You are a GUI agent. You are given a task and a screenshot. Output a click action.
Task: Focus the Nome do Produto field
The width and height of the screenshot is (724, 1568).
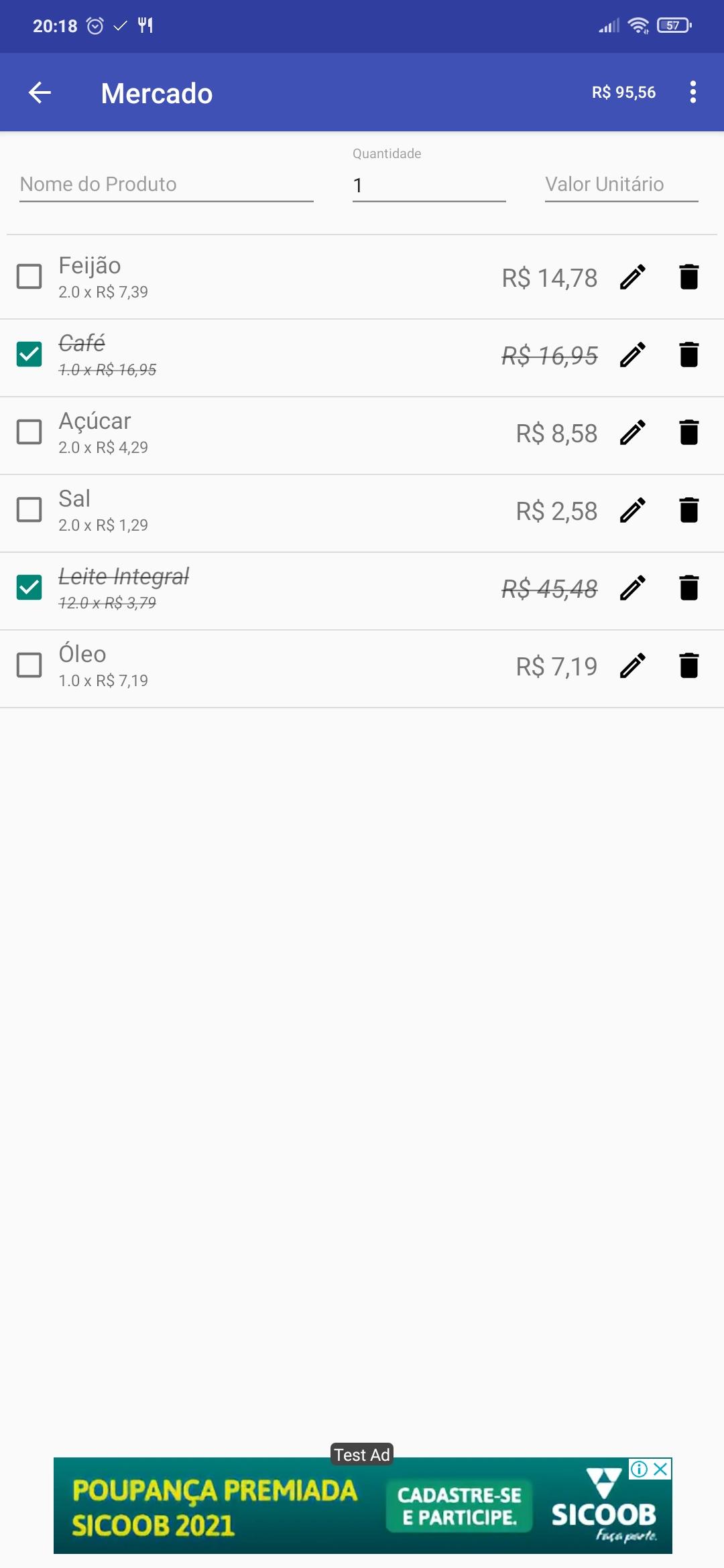[166, 184]
